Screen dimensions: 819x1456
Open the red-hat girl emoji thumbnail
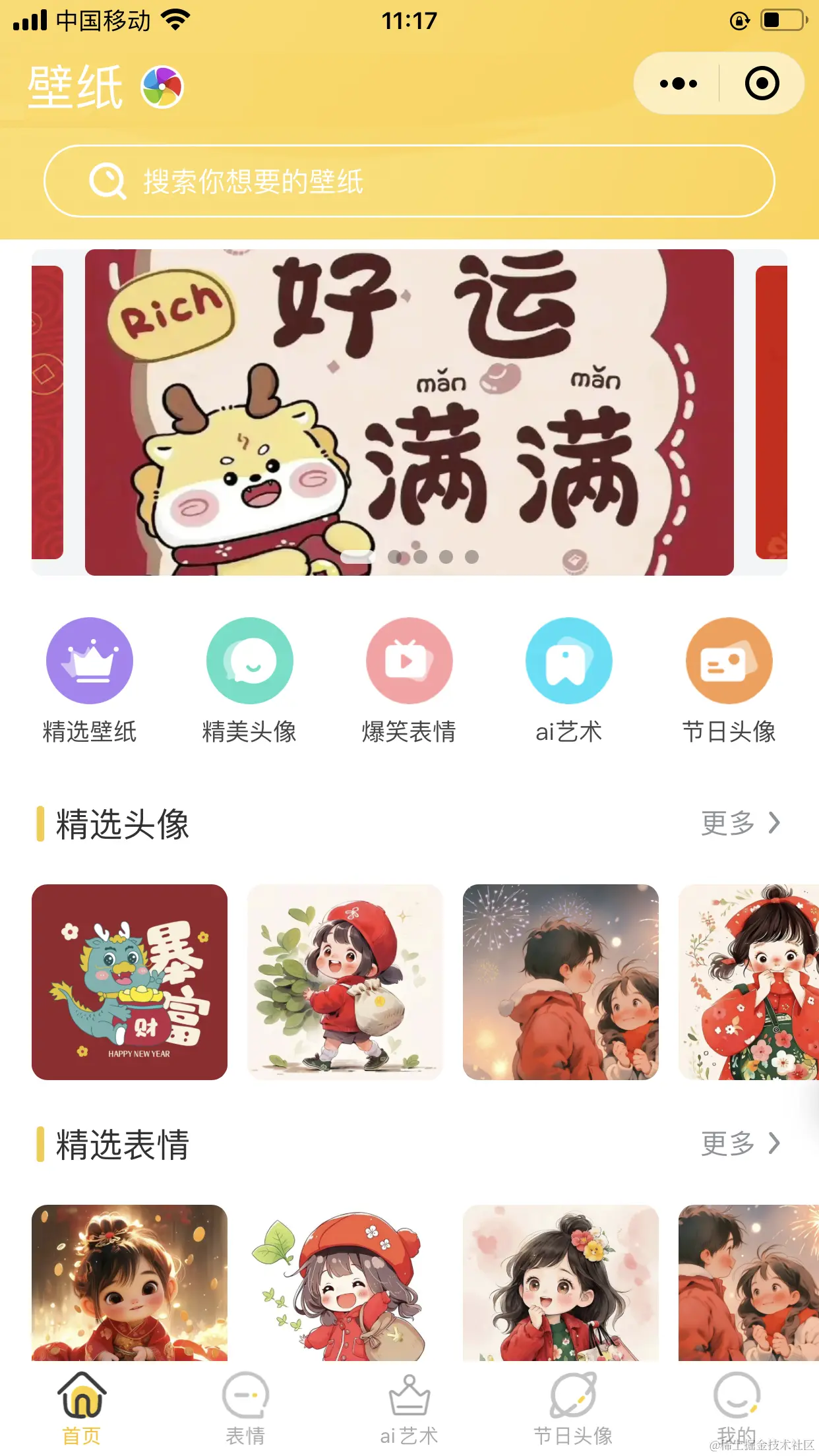point(346,1291)
